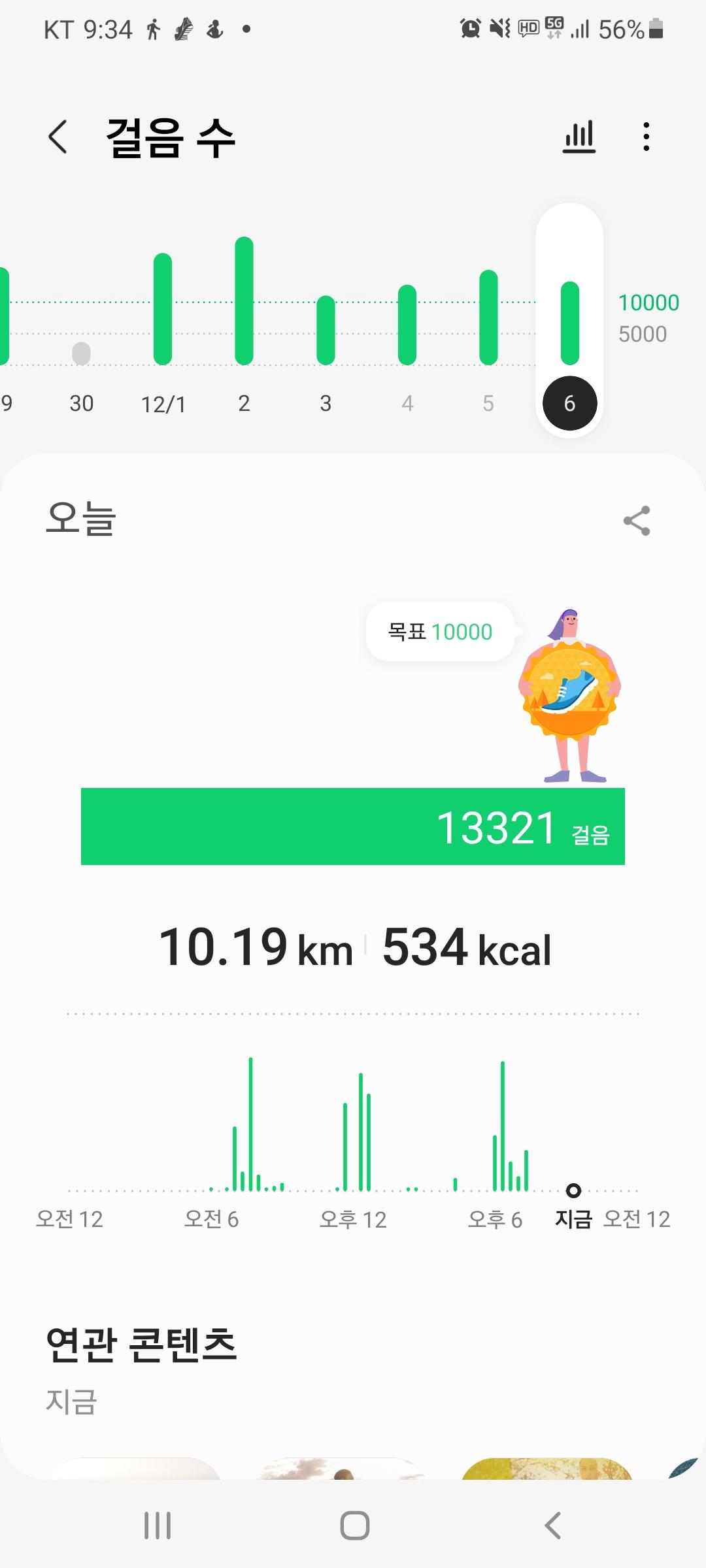Select the bar for day 3

[x=326, y=330]
